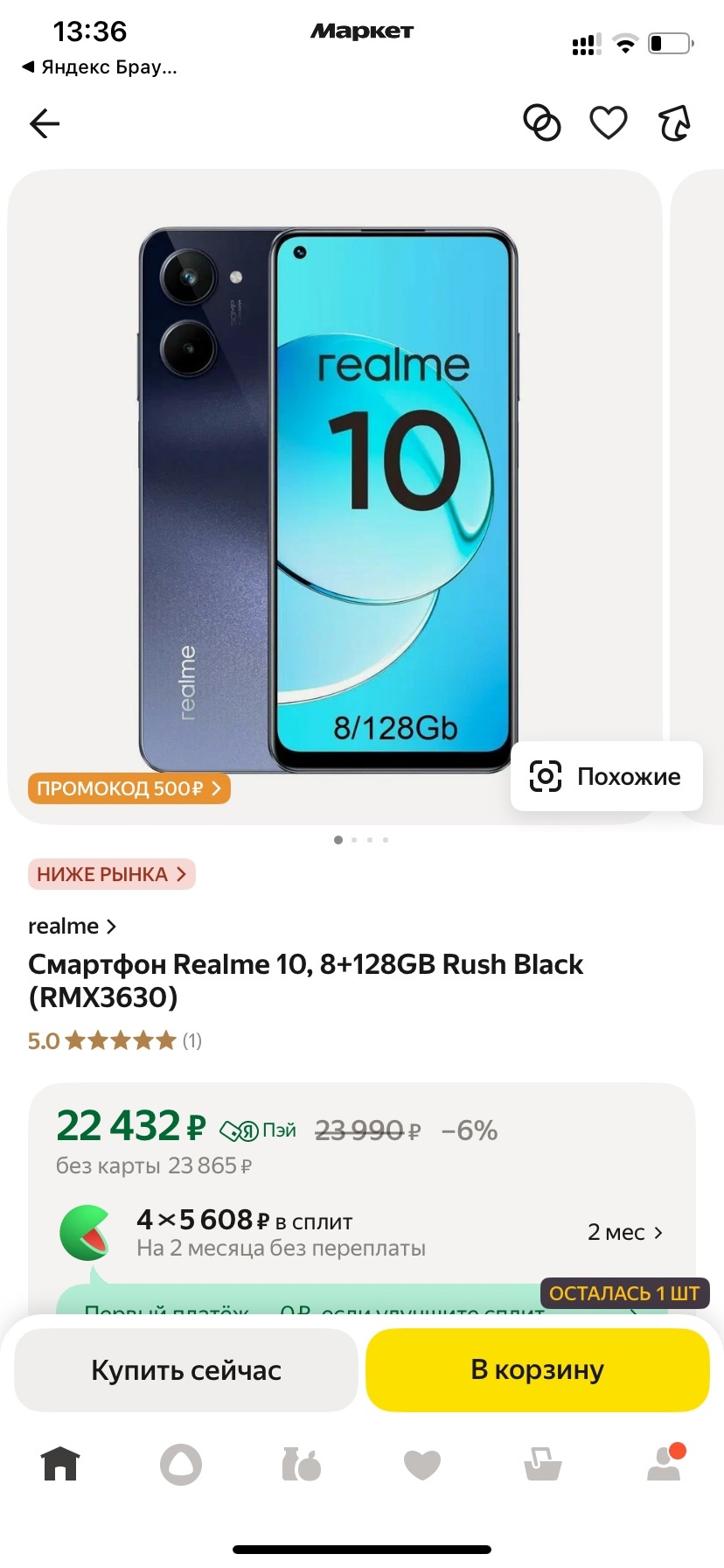Share this product
This screenshot has width=724, height=1568.
pos(674,122)
